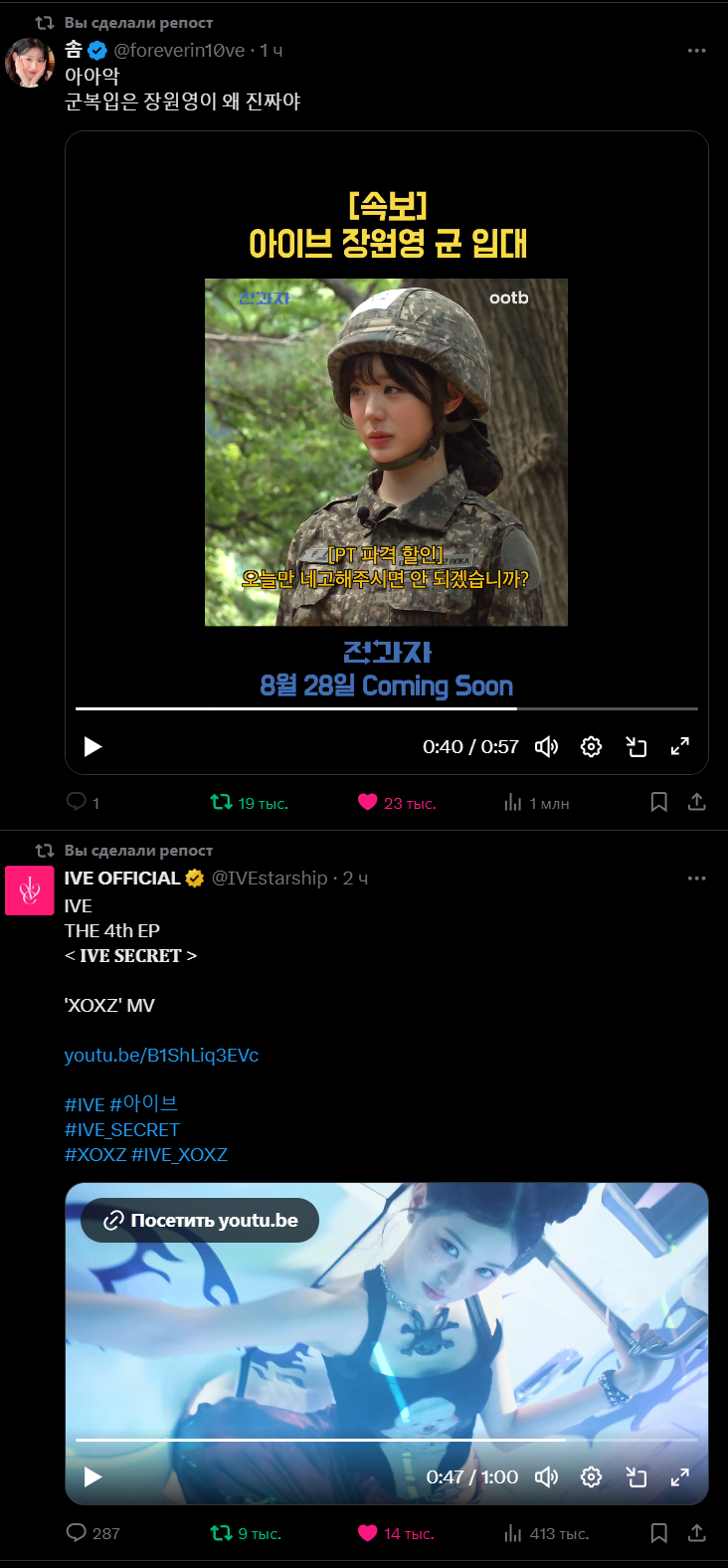Open settings gear on the 0:57 video
Image resolution: width=728 pixels, height=1568 pixels.
point(591,746)
